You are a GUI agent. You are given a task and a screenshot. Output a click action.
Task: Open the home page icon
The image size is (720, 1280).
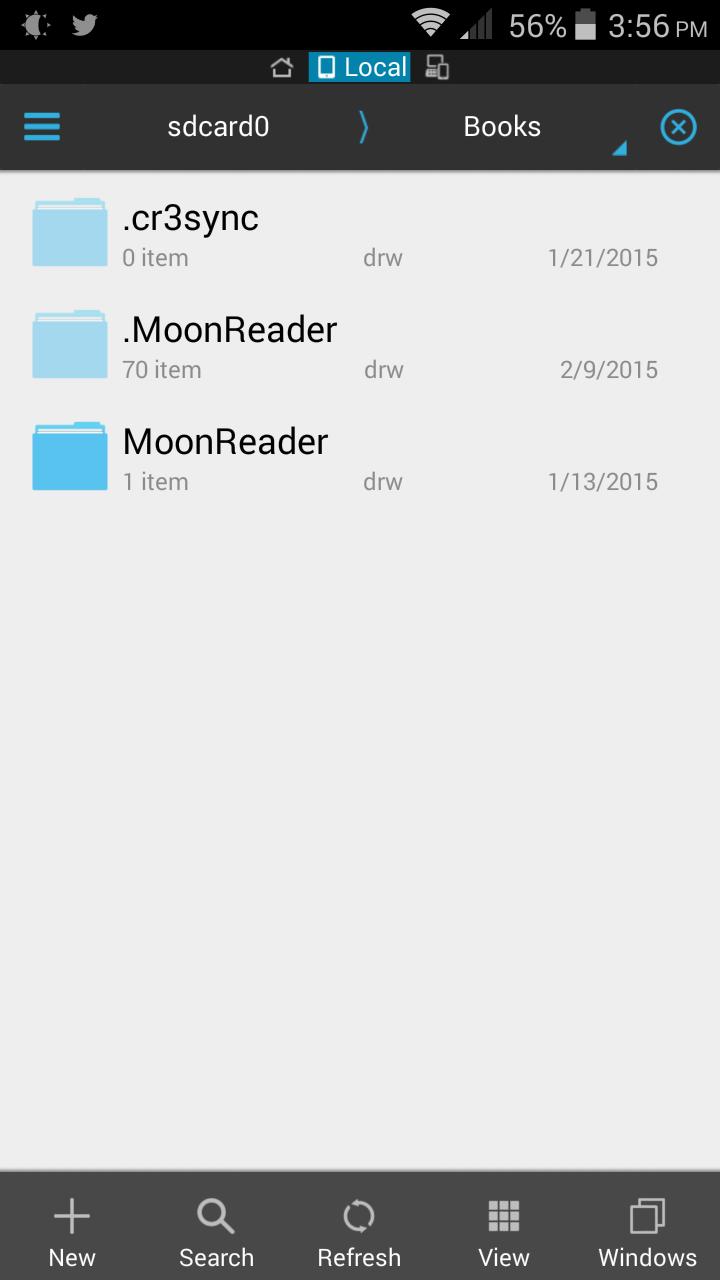coord(282,68)
